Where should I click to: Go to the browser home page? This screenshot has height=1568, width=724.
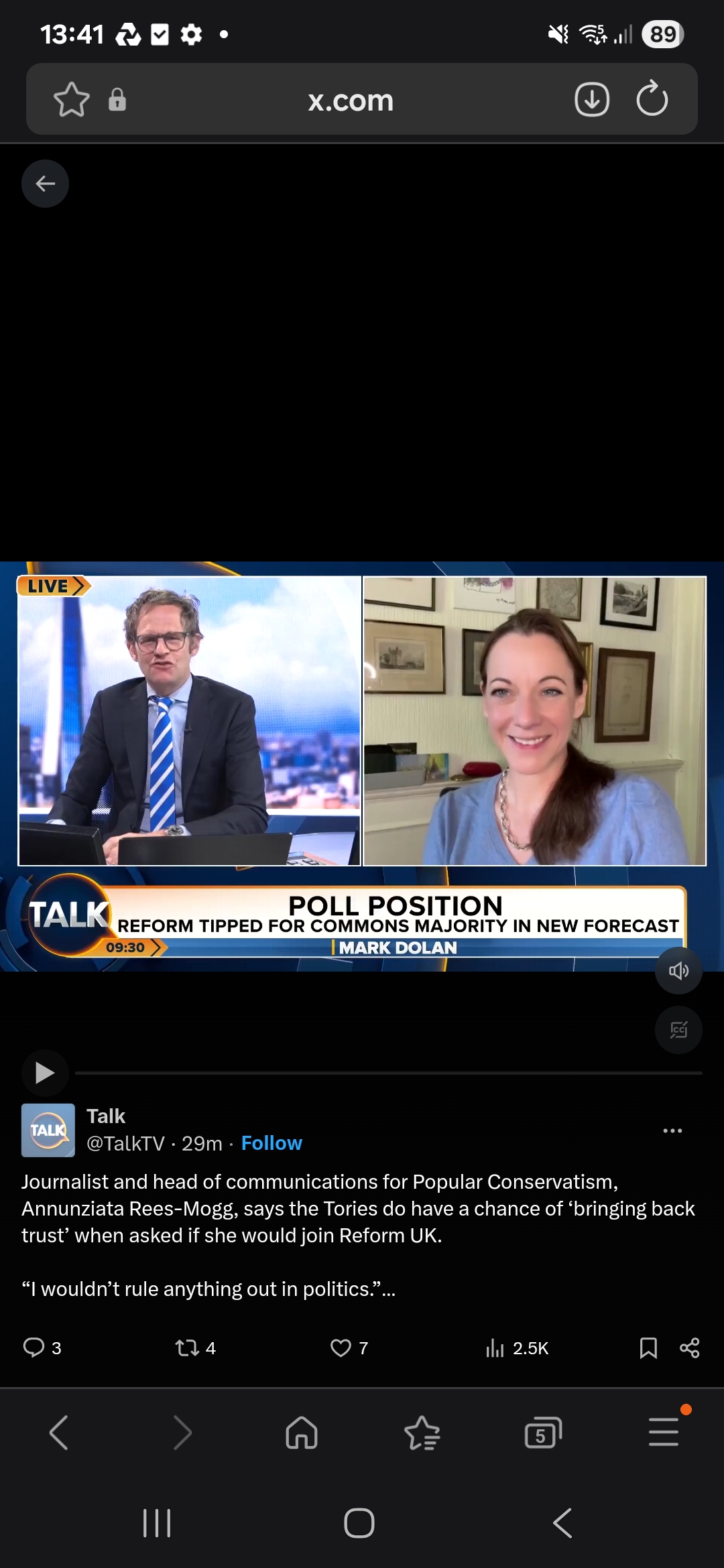302,1433
